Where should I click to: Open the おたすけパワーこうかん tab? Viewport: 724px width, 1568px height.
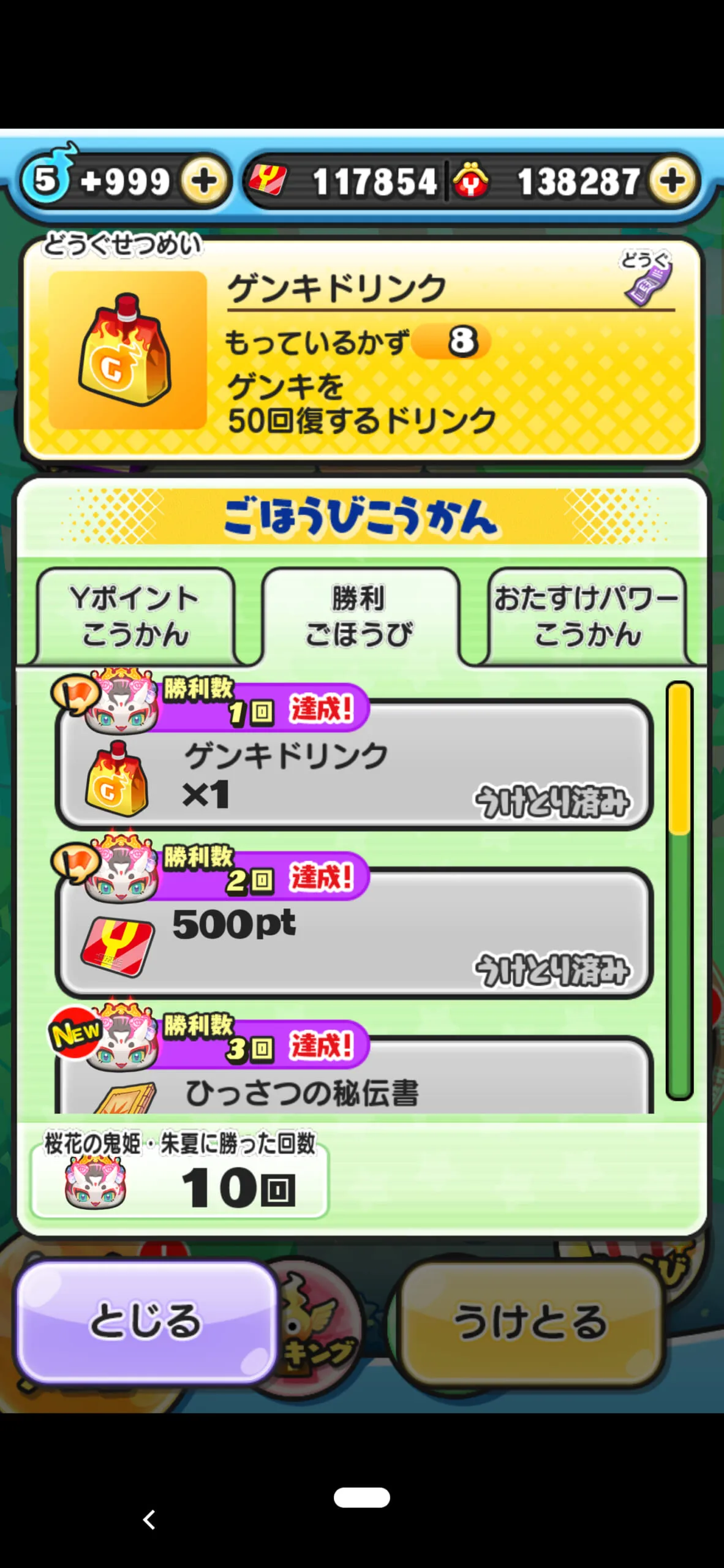tap(587, 616)
